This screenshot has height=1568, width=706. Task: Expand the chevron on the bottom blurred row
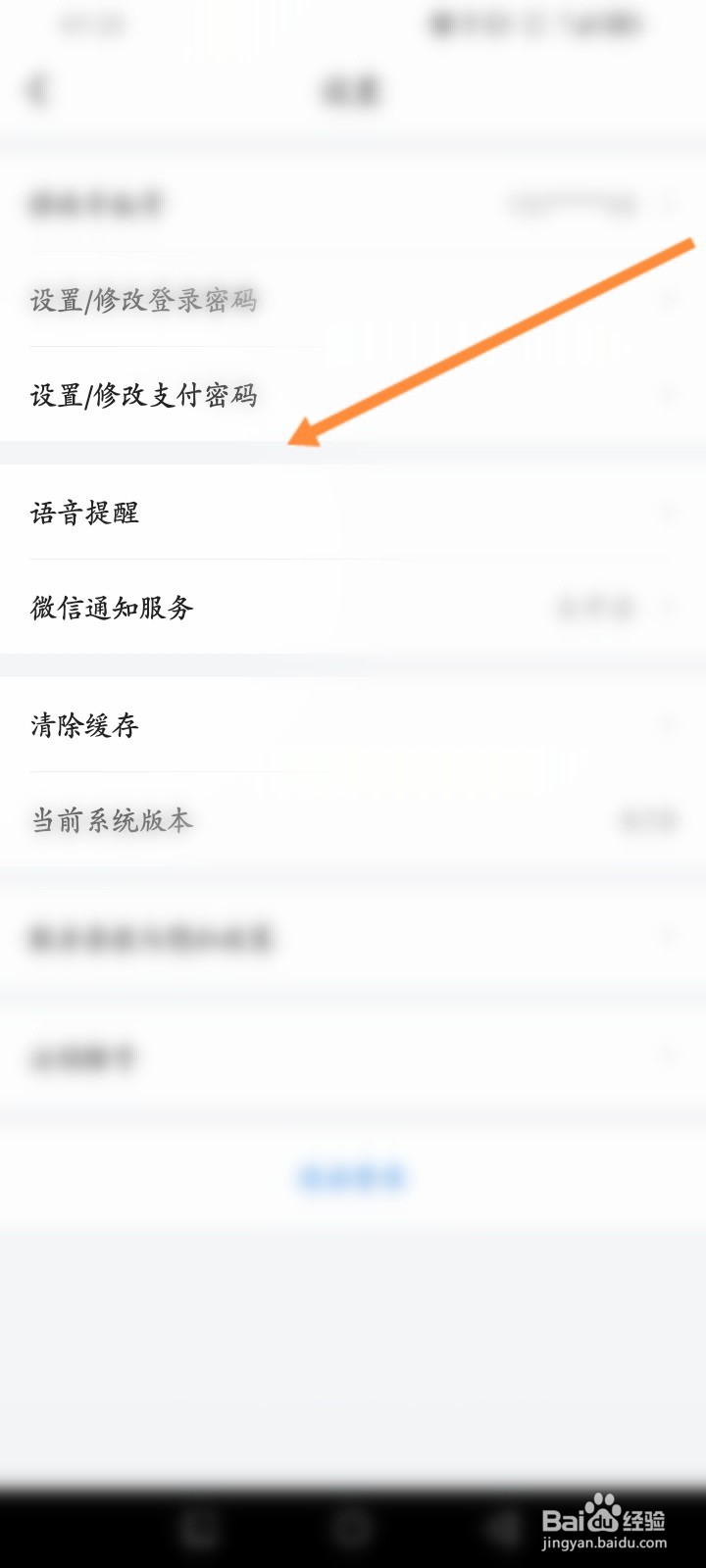click(x=670, y=1058)
